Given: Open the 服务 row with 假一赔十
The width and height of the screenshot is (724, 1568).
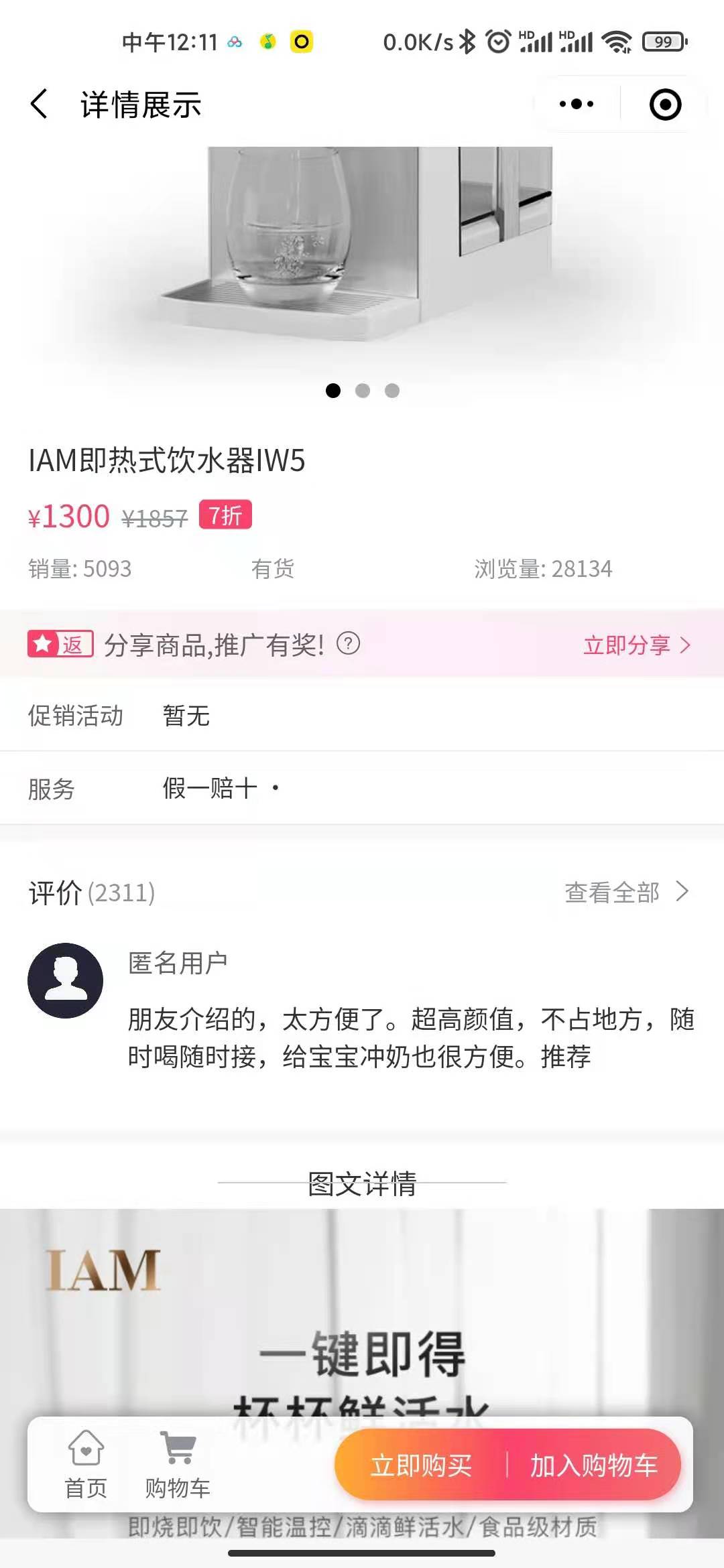Looking at the screenshot, I should click(362, 788).
